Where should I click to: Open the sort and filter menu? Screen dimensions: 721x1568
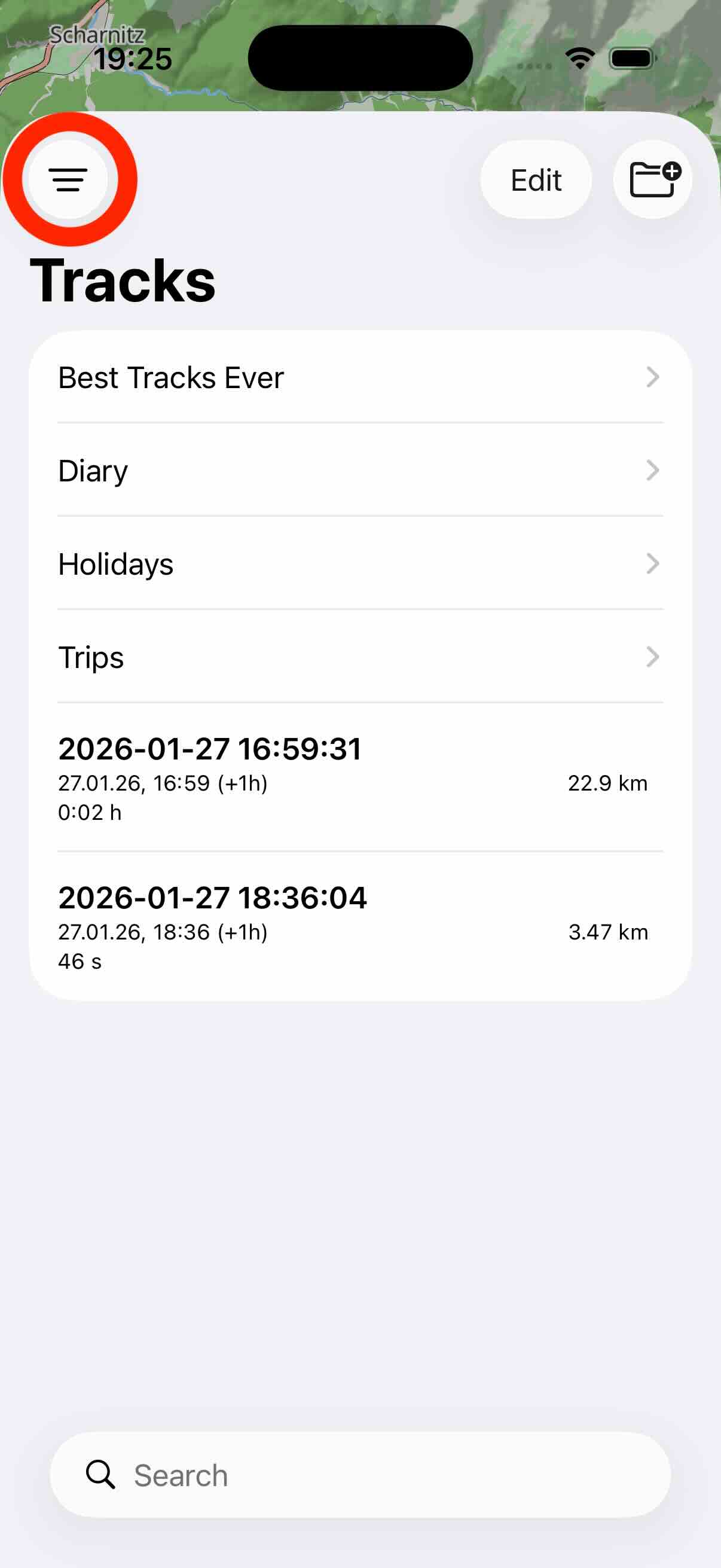coord(69,179)
